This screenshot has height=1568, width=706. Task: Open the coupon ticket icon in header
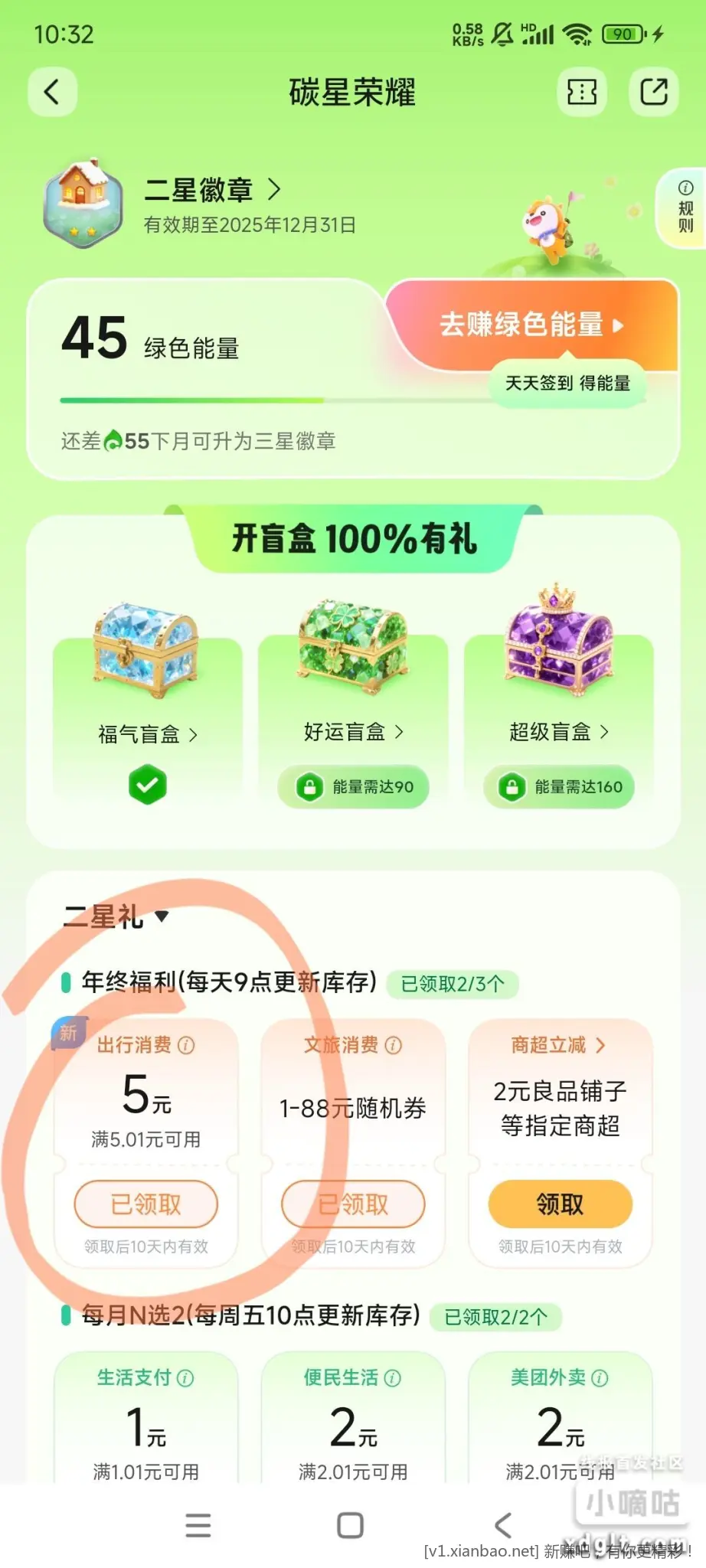coord(582,93)
